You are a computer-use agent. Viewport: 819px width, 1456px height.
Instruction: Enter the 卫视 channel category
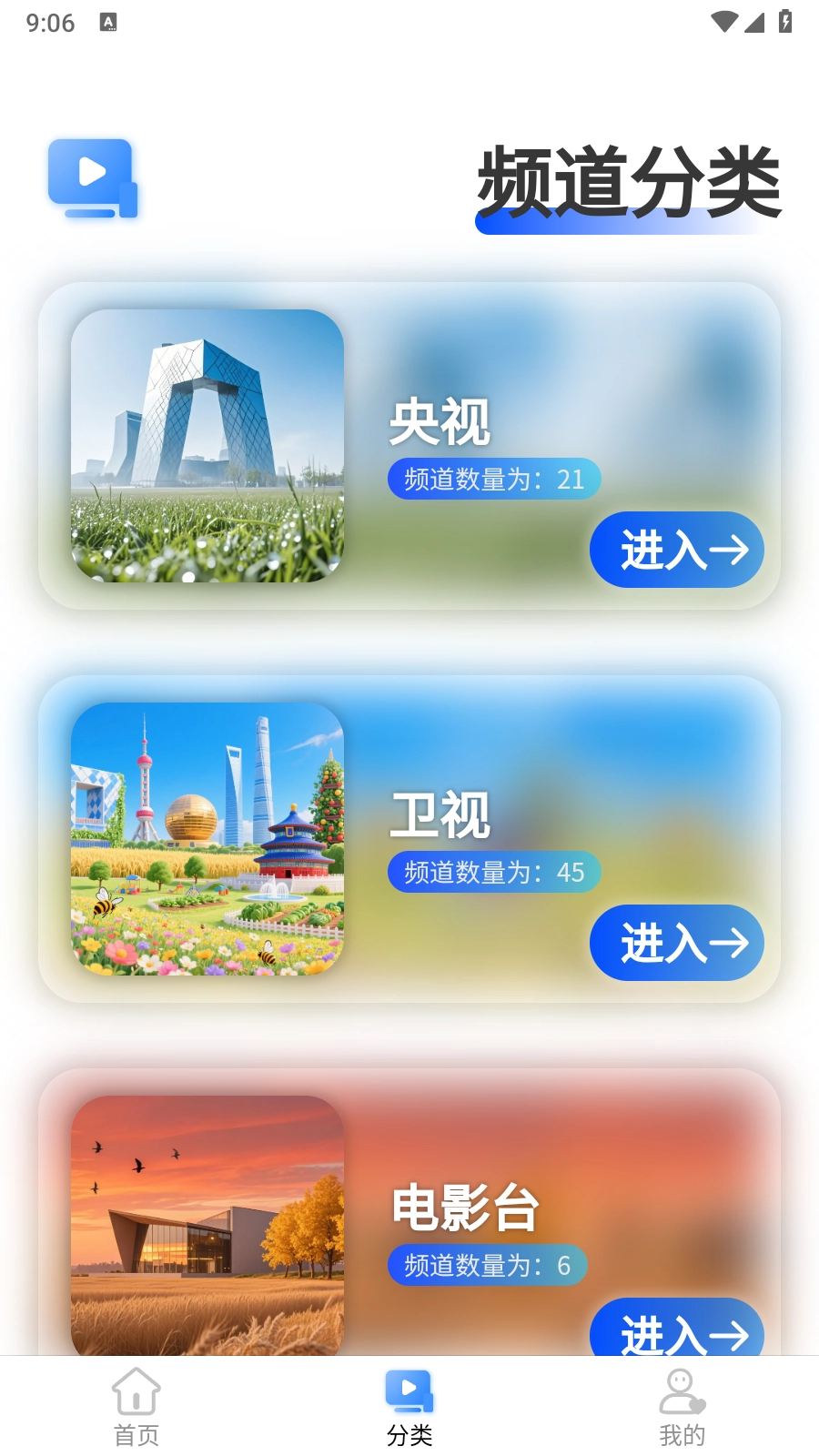(x=676, y=943)
